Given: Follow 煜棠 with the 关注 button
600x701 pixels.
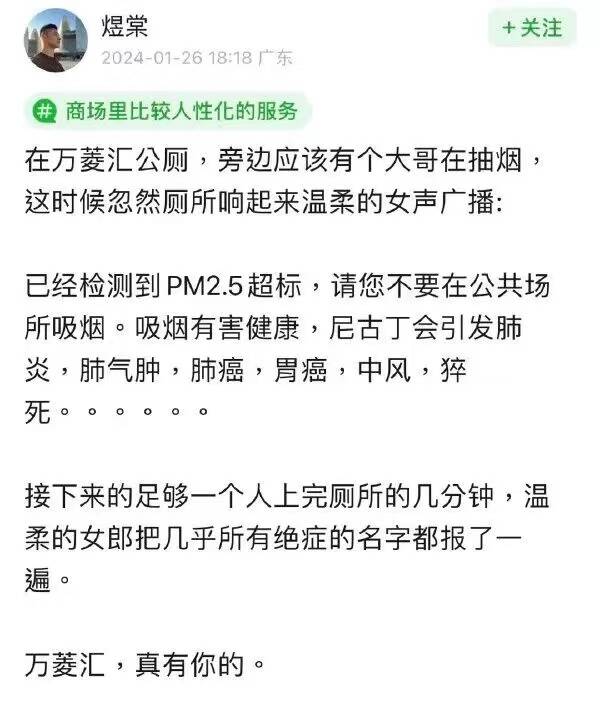Looking at the screenshot, I should (x=532, y=28).
